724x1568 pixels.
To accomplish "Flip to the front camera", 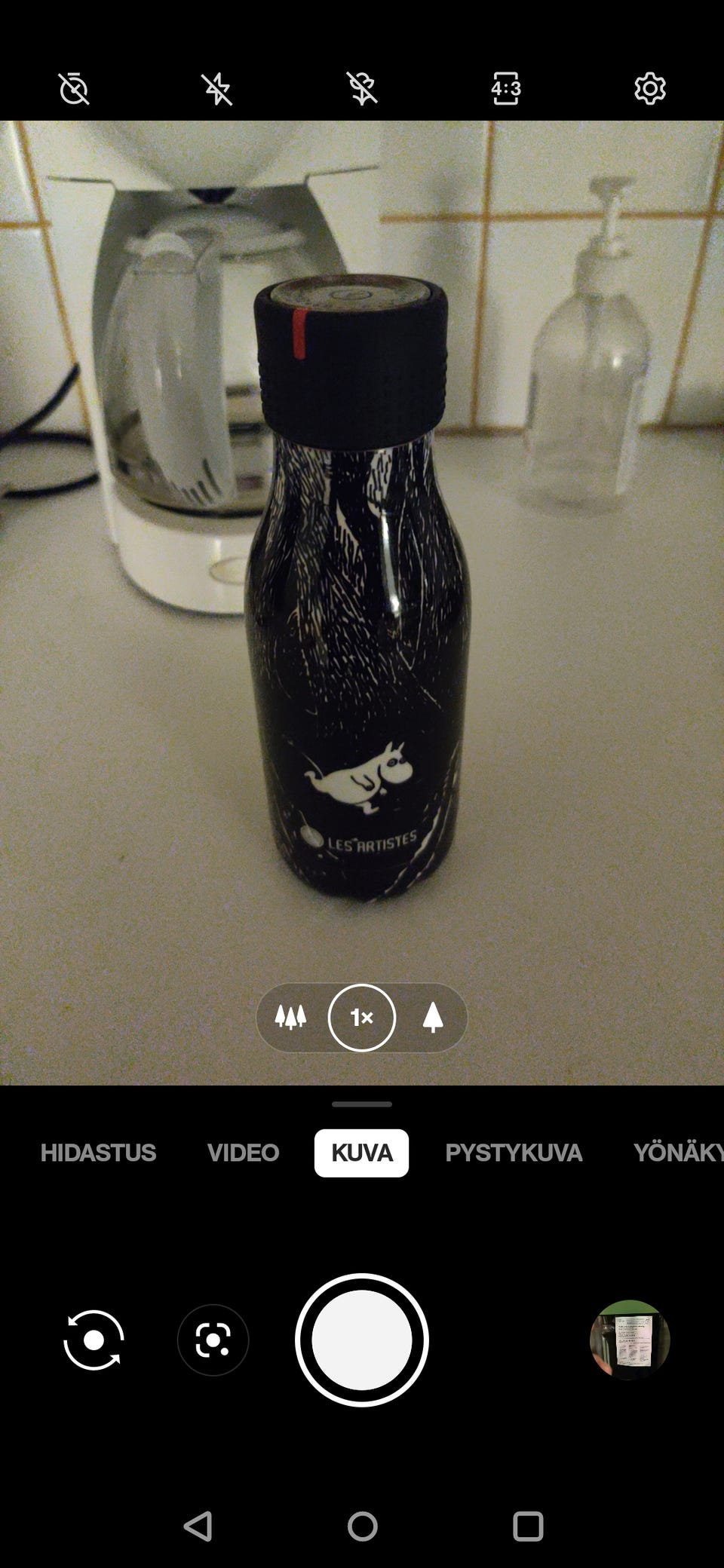I will (94, 1340).
